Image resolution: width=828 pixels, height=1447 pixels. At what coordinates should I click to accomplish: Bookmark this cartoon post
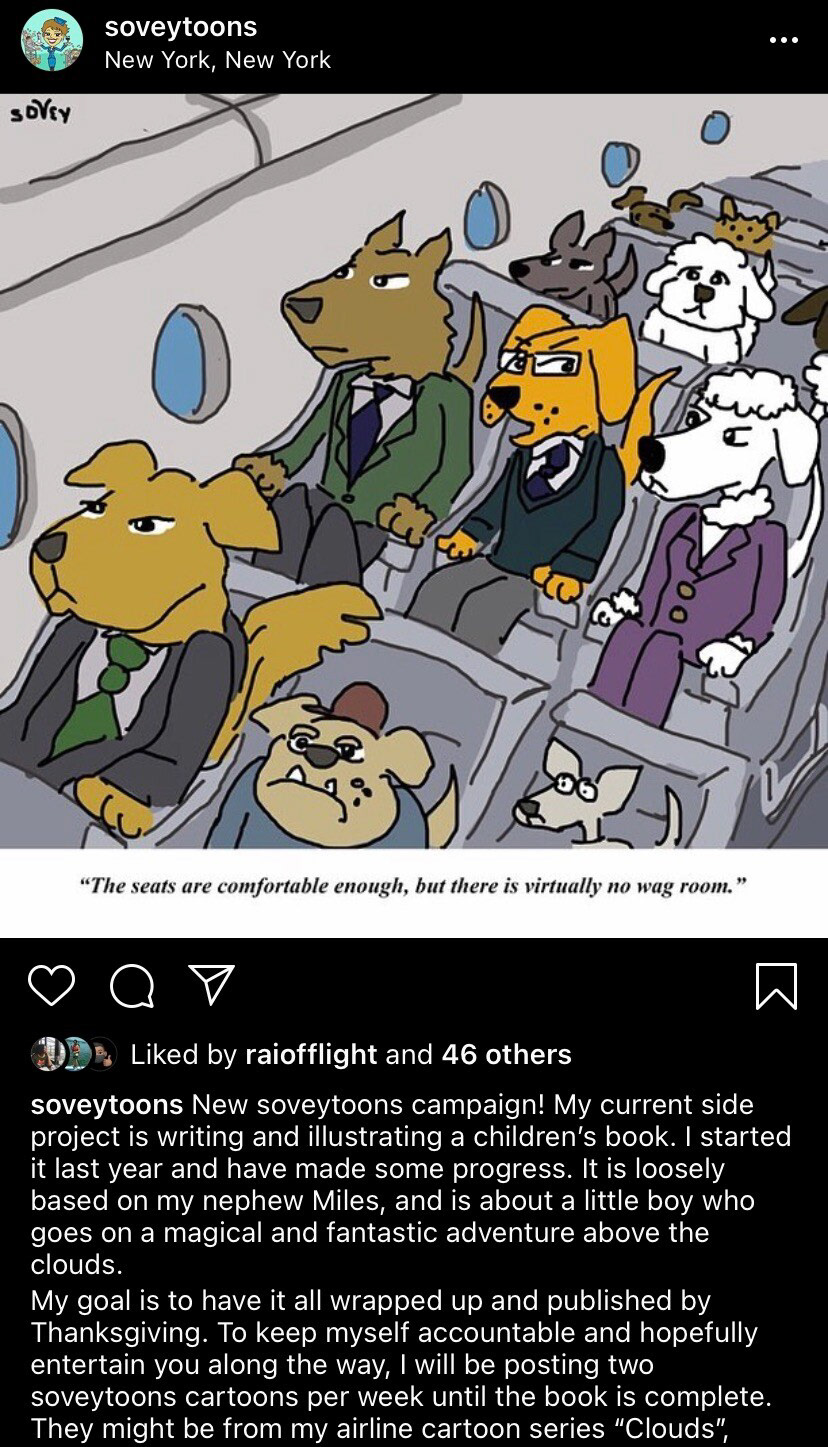776,986
